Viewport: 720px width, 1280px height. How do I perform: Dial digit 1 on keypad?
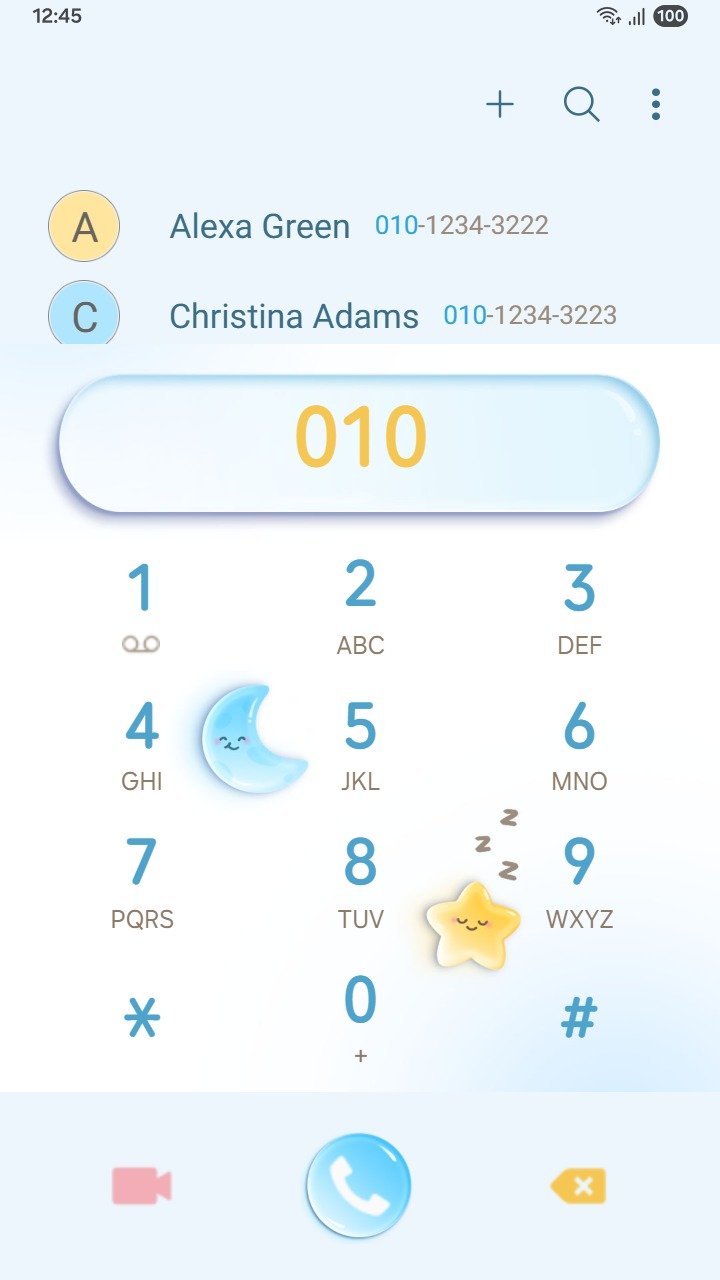coord(141,605)
